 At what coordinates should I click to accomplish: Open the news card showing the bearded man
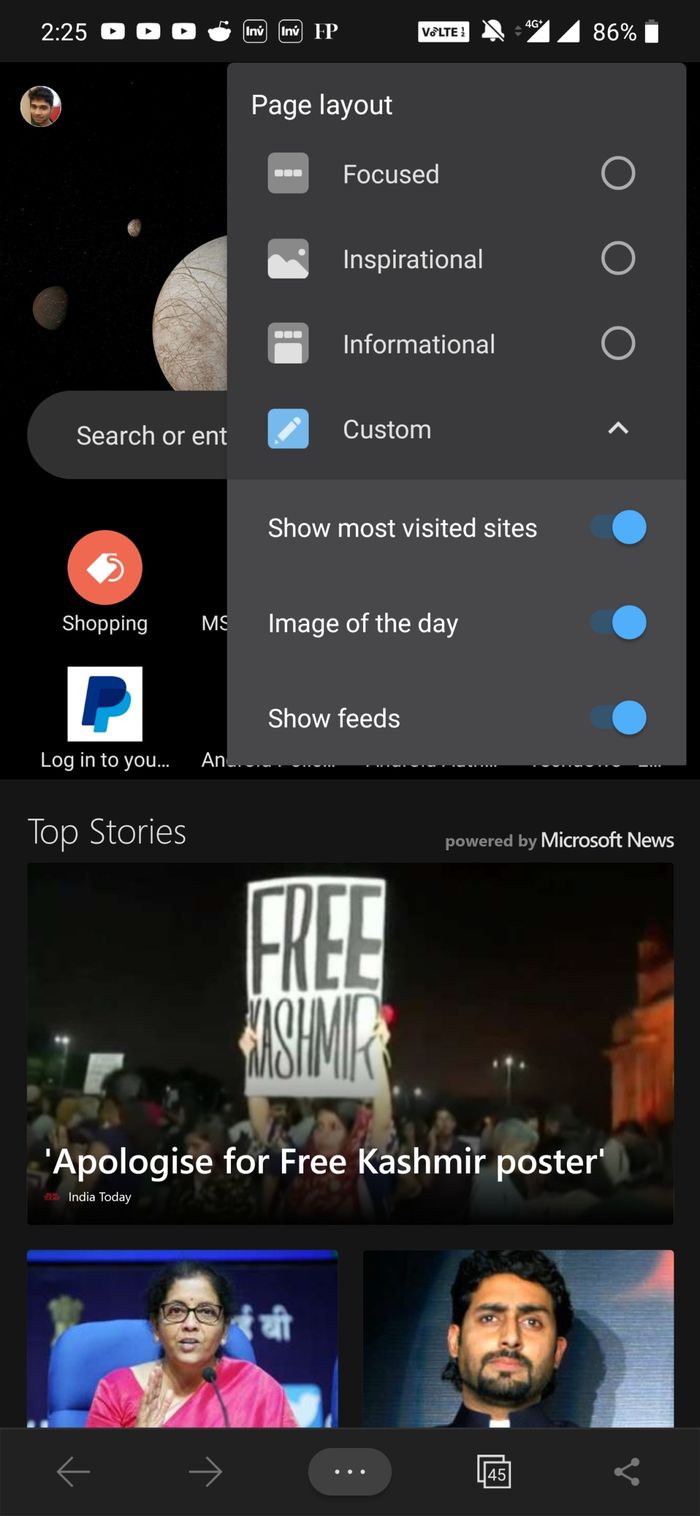tap(518, 1337)
